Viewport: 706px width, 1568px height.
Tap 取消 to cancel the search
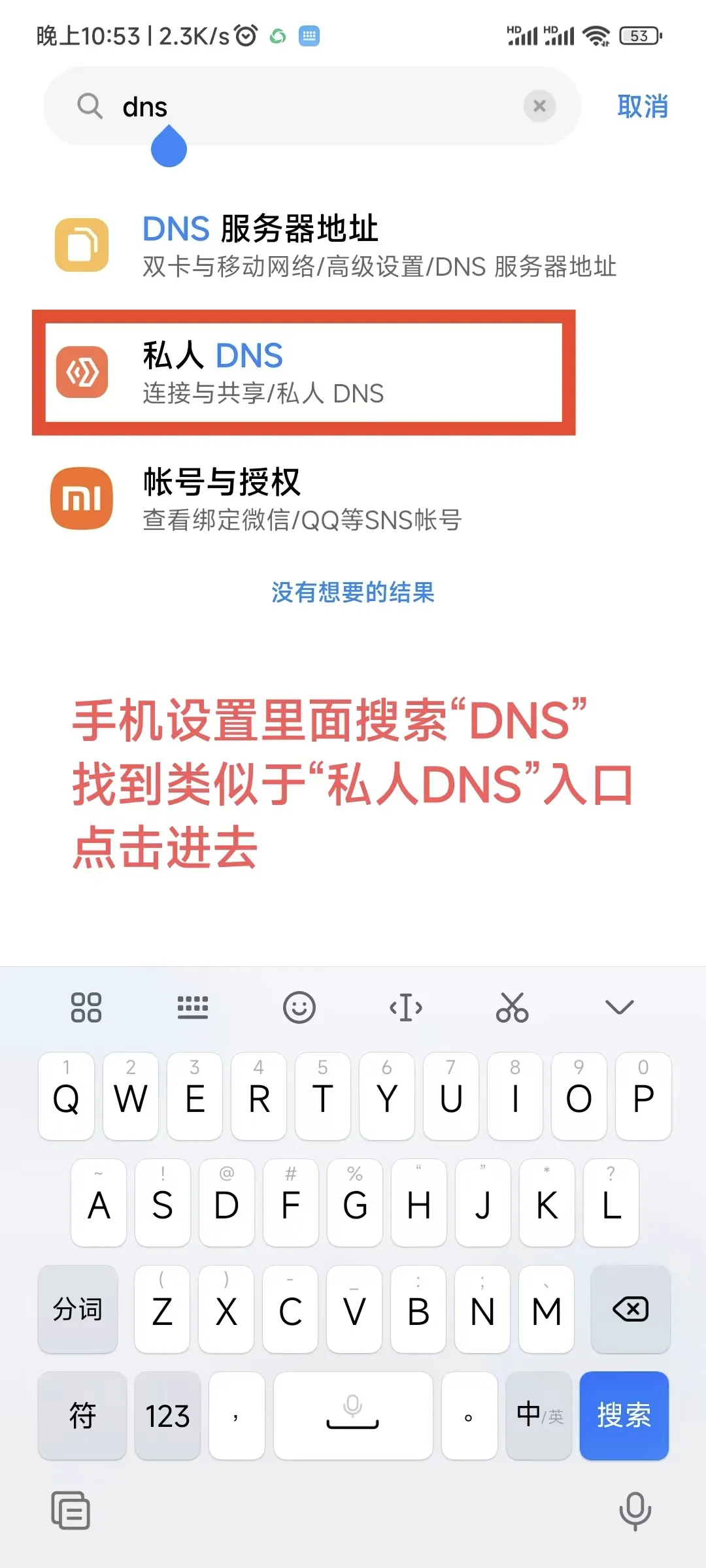642,106
